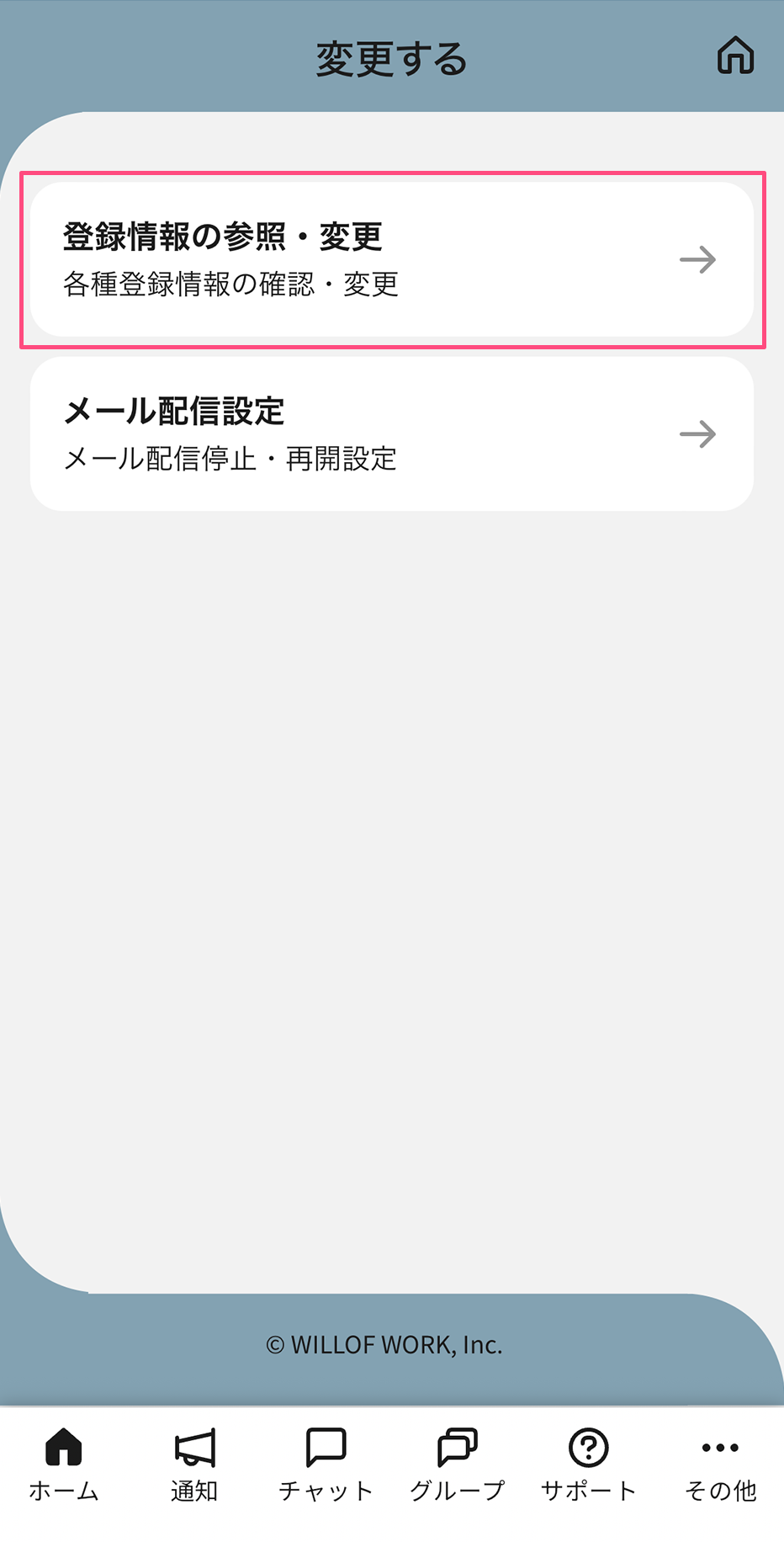Visit the サポート tab

coord(588,1465)
